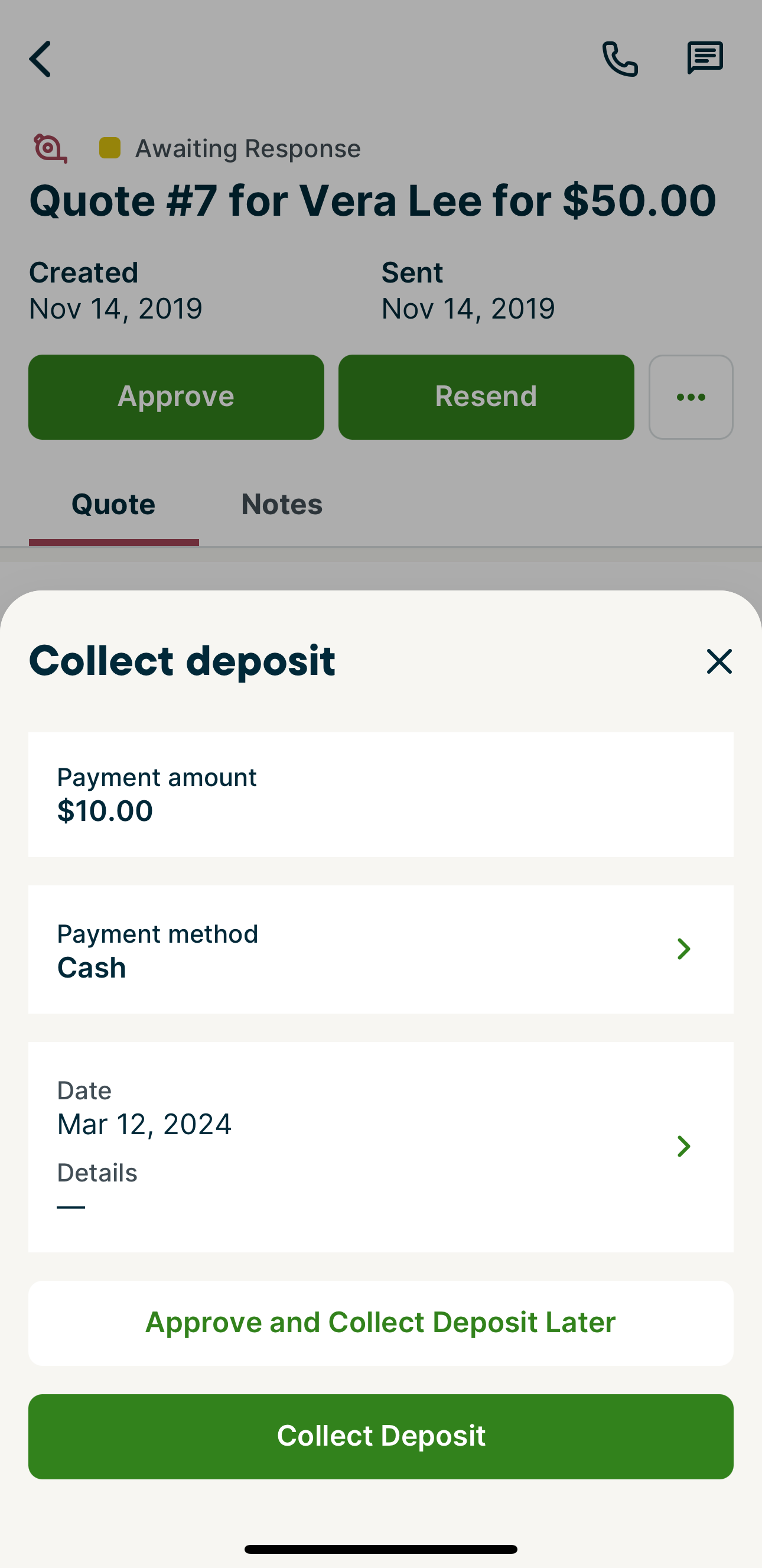The width and height of the screenshot is (762, 1568).
Task: Open the Date and Details row
Action: [380, 1146]
